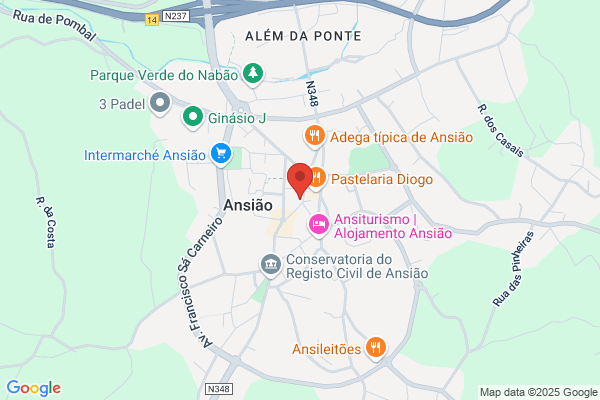Tap Conservatoria do Registo Civil marker

(x=271, y=265)
